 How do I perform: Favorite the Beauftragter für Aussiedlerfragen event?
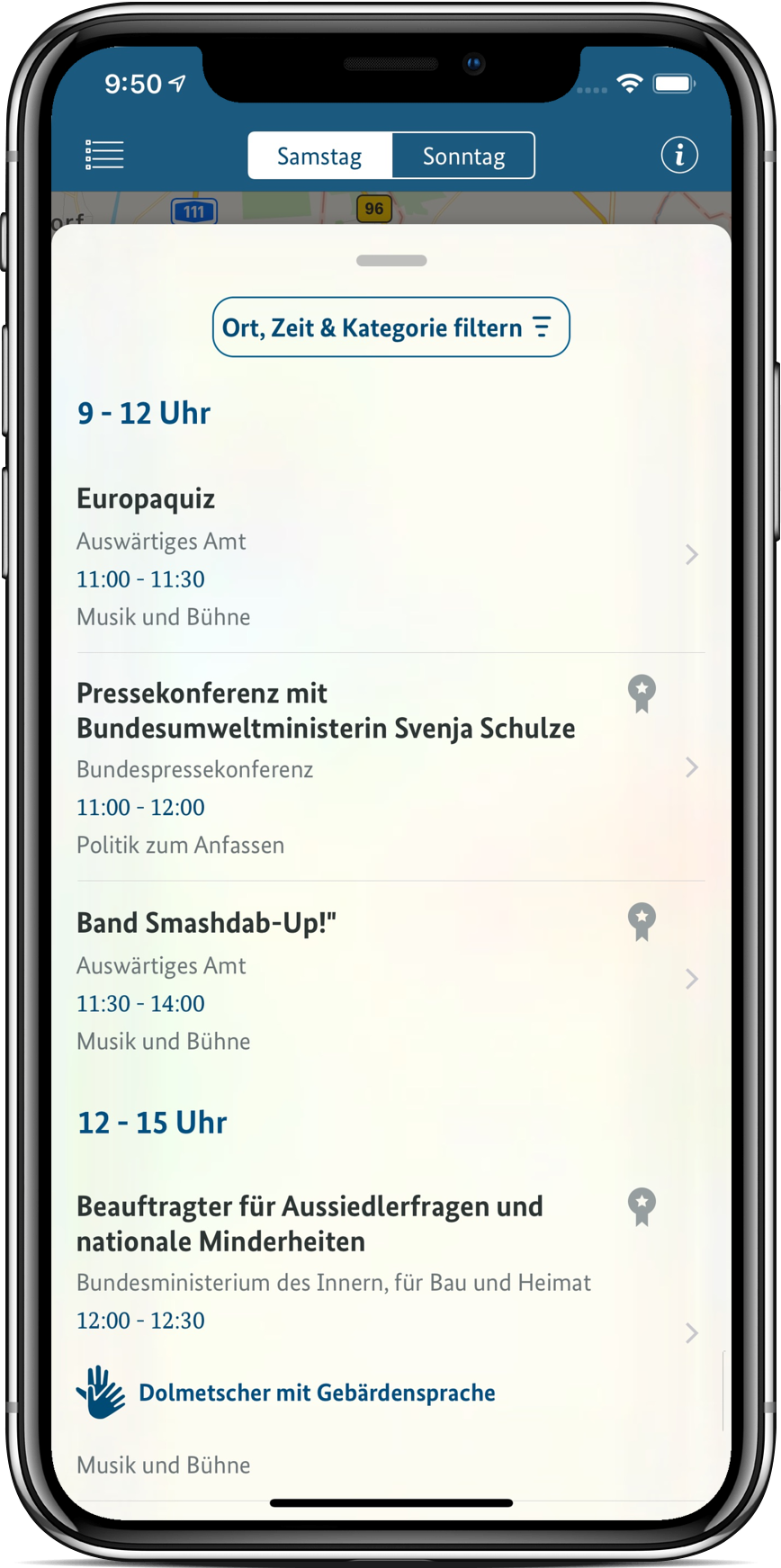[x=642, y=1207]
